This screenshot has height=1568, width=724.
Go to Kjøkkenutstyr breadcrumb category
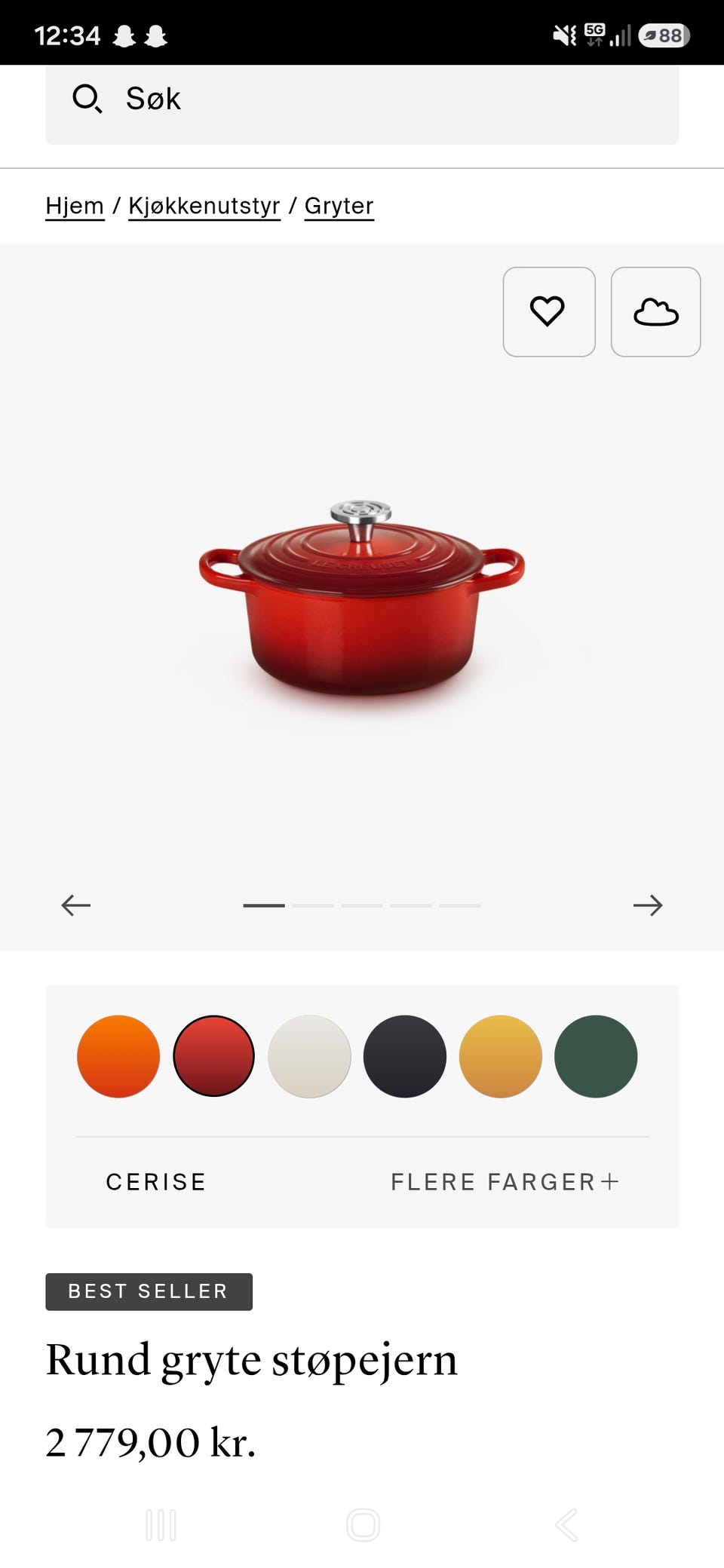click(204, 206)
